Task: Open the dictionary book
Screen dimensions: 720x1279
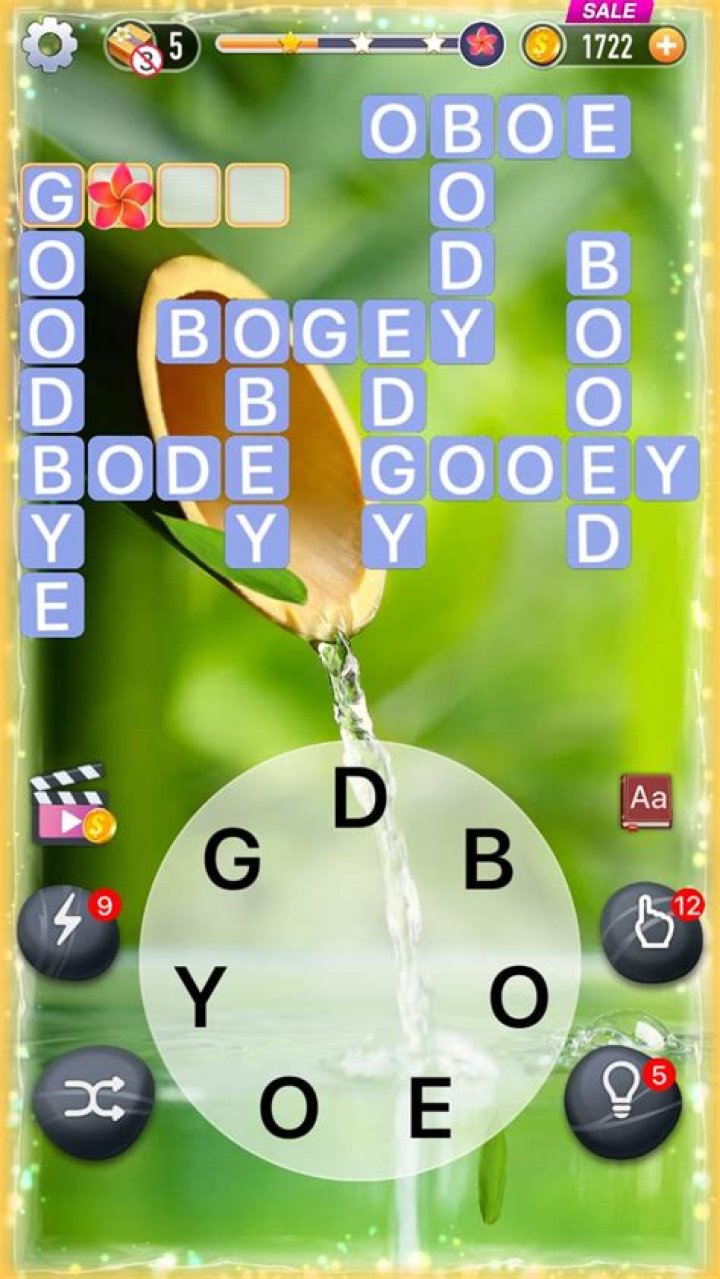Action: click(x=646, y=801)
